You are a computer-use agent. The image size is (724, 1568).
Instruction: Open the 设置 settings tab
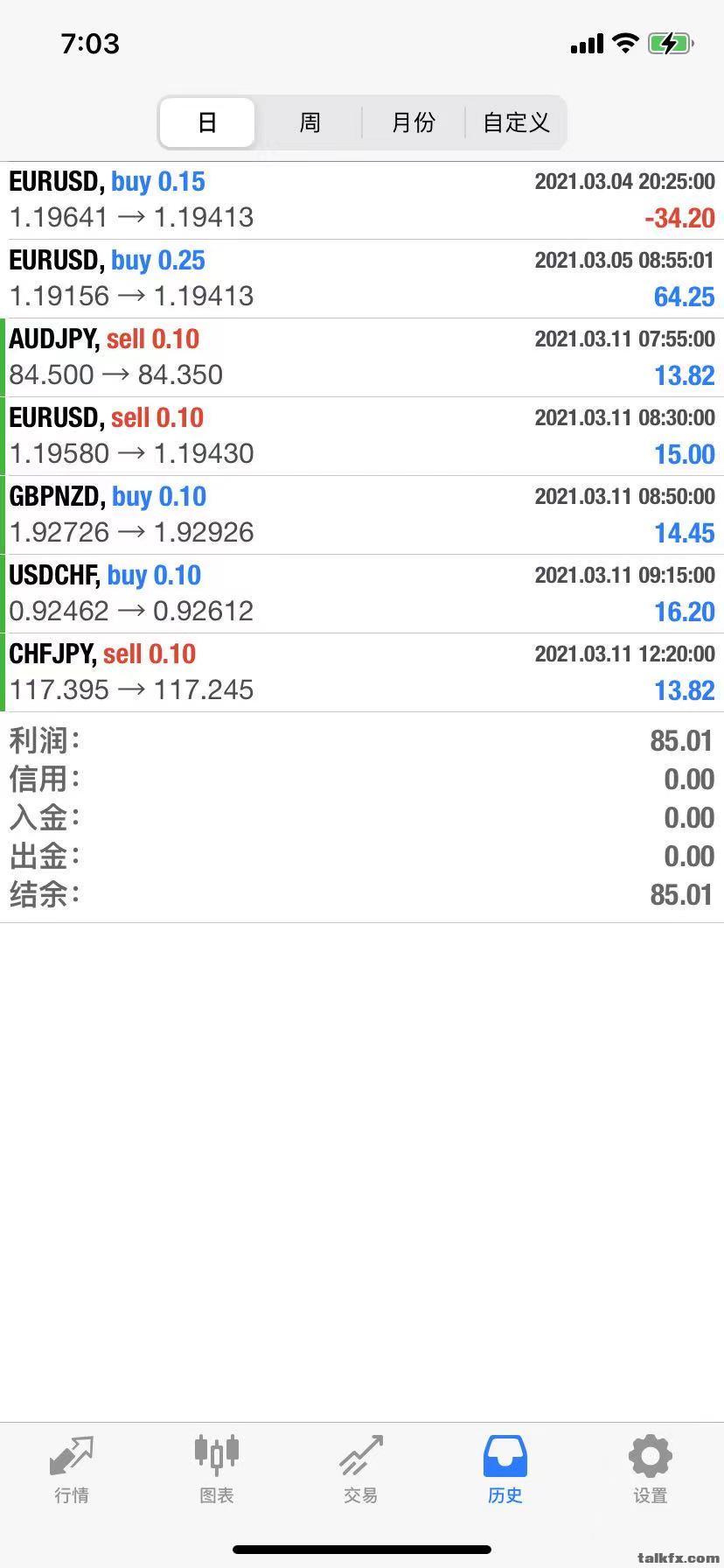point(650,1470)
